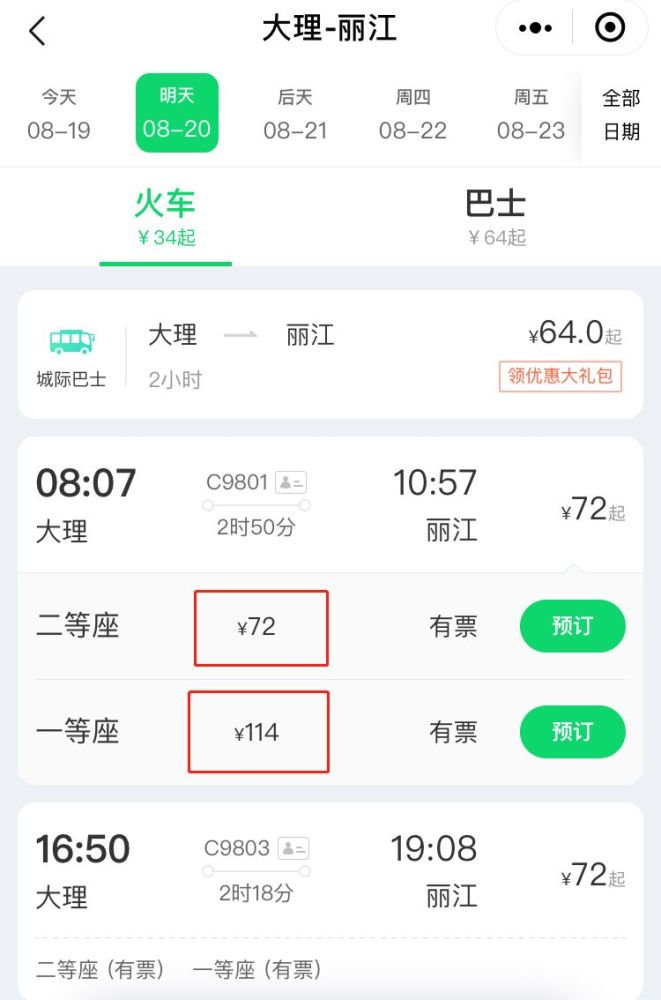
Task: Select the 火车 tab
Action: [x=165, y=216]
